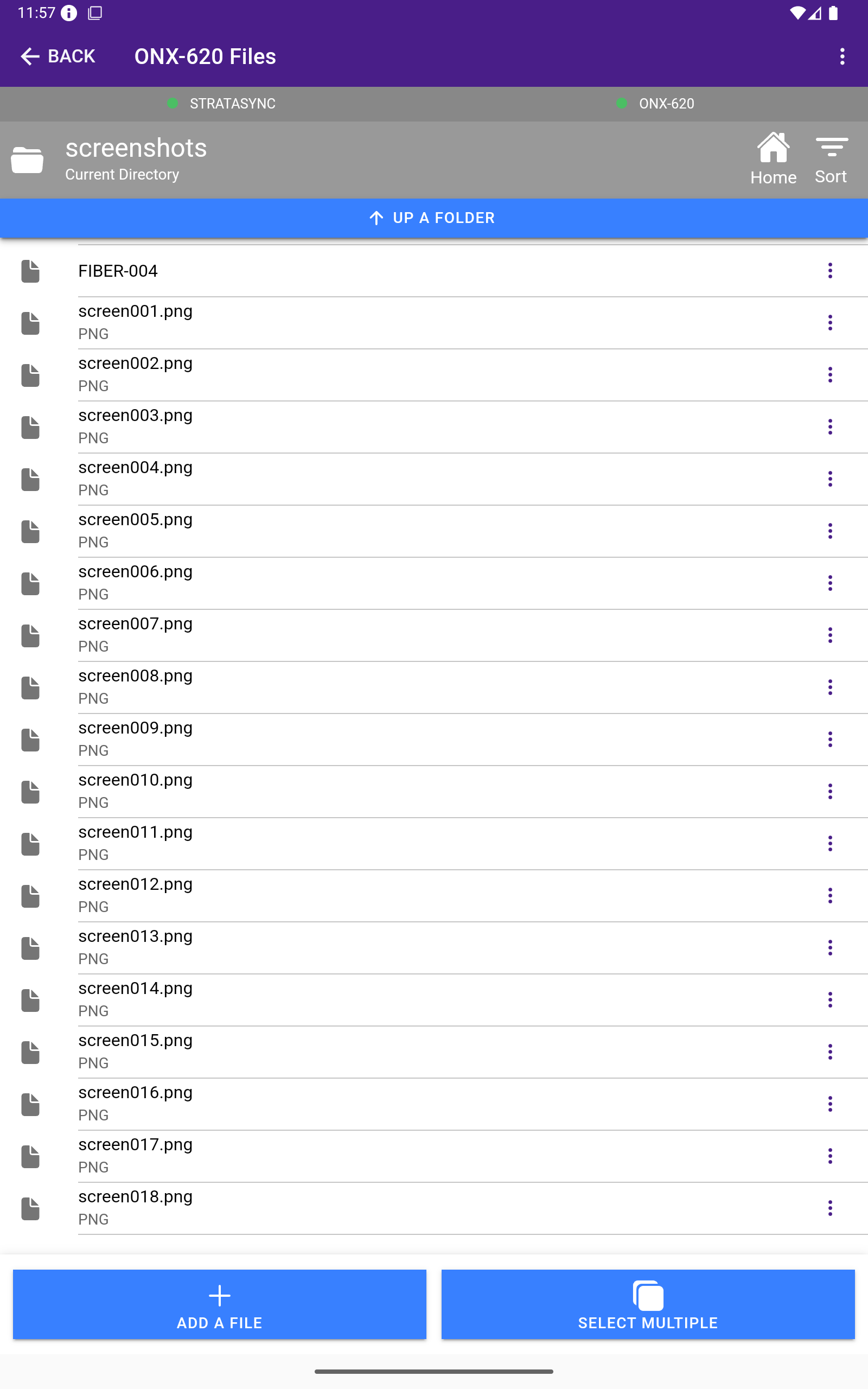Show options for screen002.png
Screen dimensions: 868x1389
[829, 375]
